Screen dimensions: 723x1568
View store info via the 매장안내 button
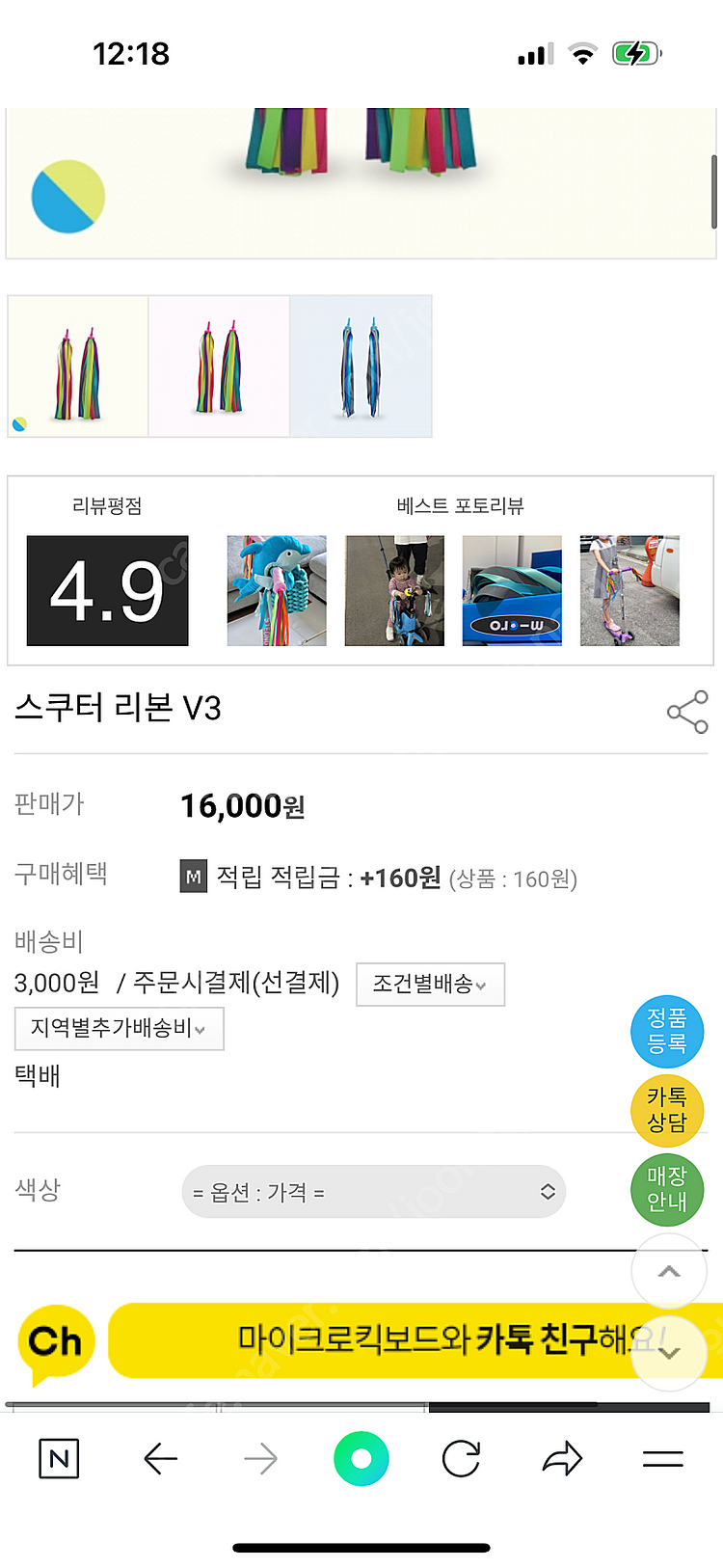coord(667,1189)
